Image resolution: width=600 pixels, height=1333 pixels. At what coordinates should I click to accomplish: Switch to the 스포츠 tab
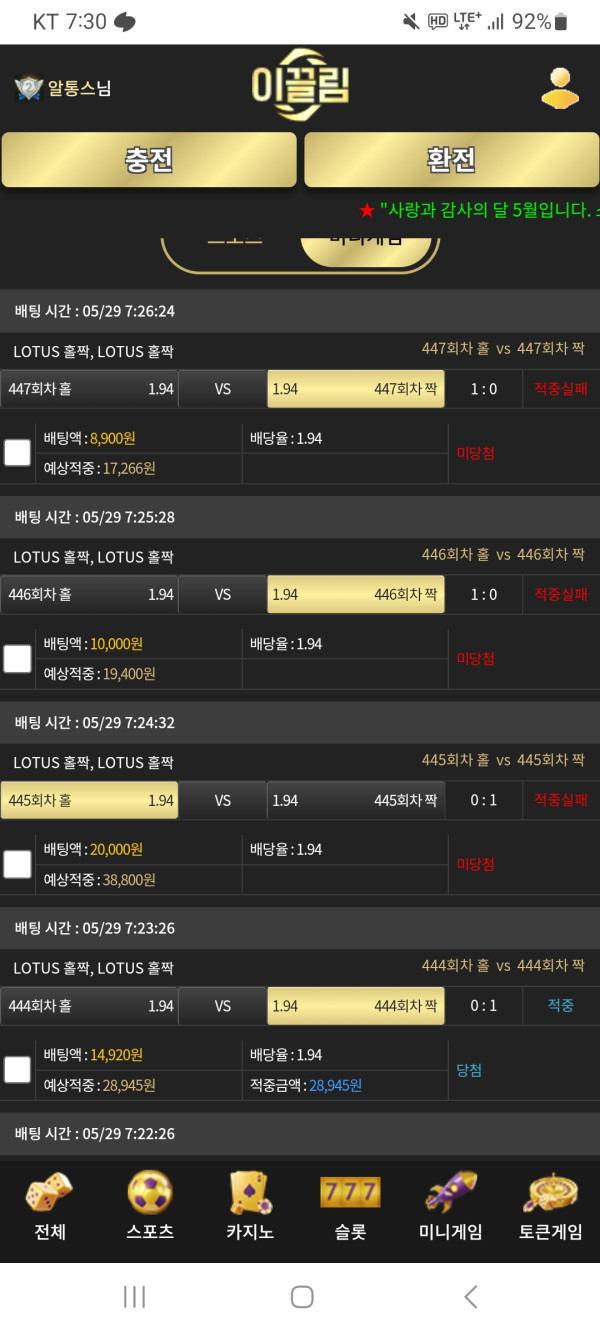(x=150, y=1207)
